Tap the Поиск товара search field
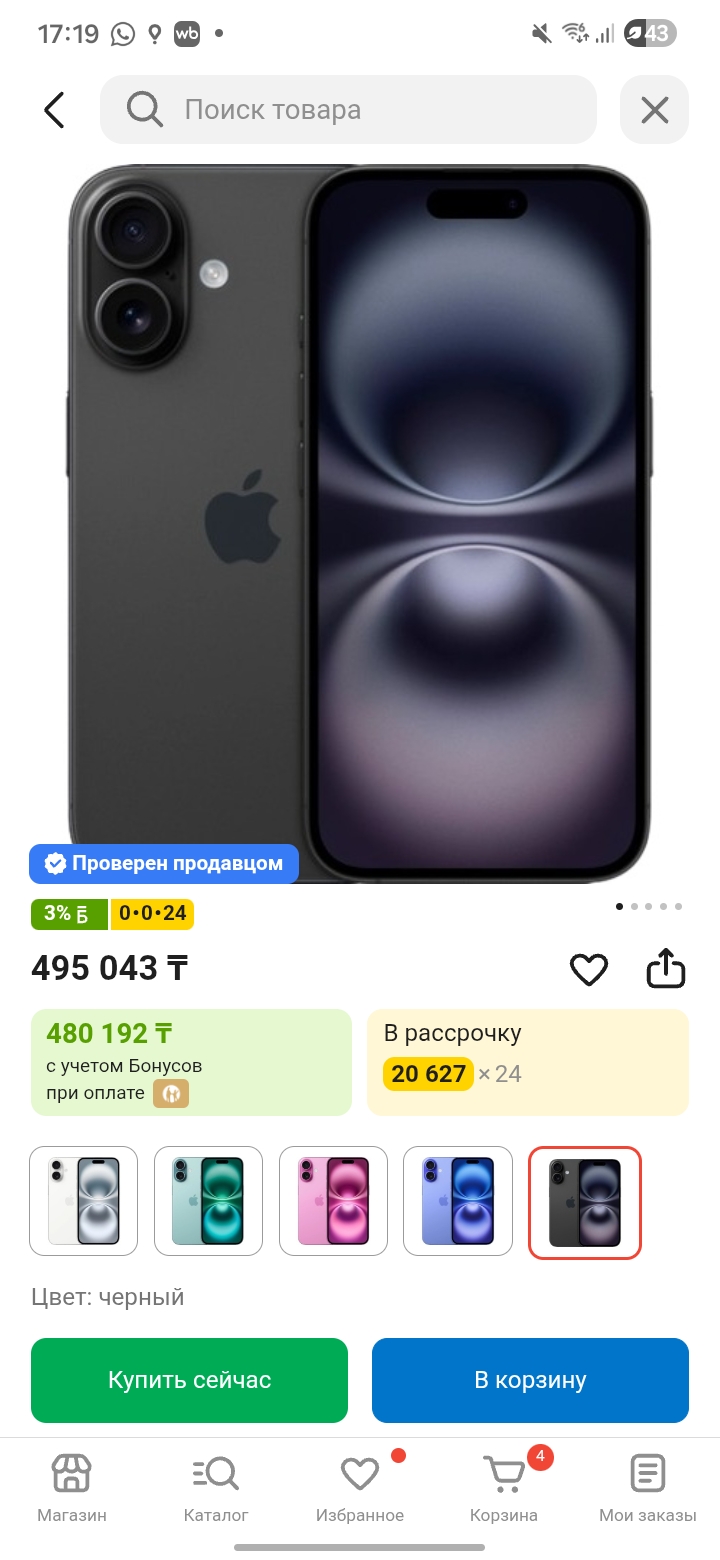720x1560 pixels. point(348,110)
